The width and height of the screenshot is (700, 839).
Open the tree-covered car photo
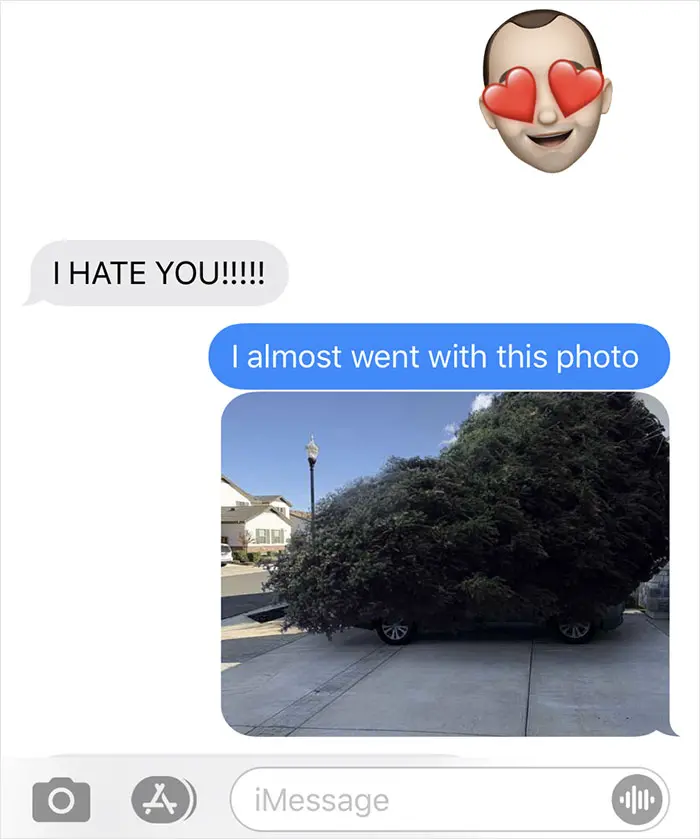[445, 564]
